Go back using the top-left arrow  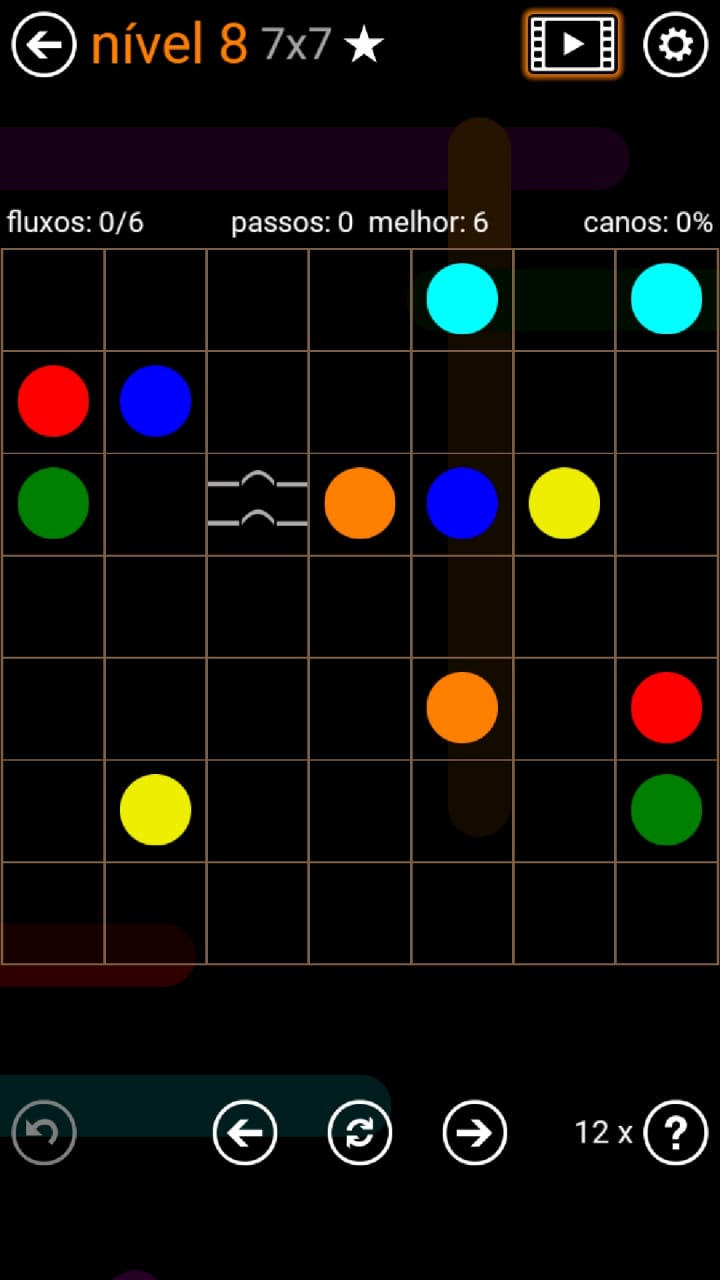(x=44, y=44)
